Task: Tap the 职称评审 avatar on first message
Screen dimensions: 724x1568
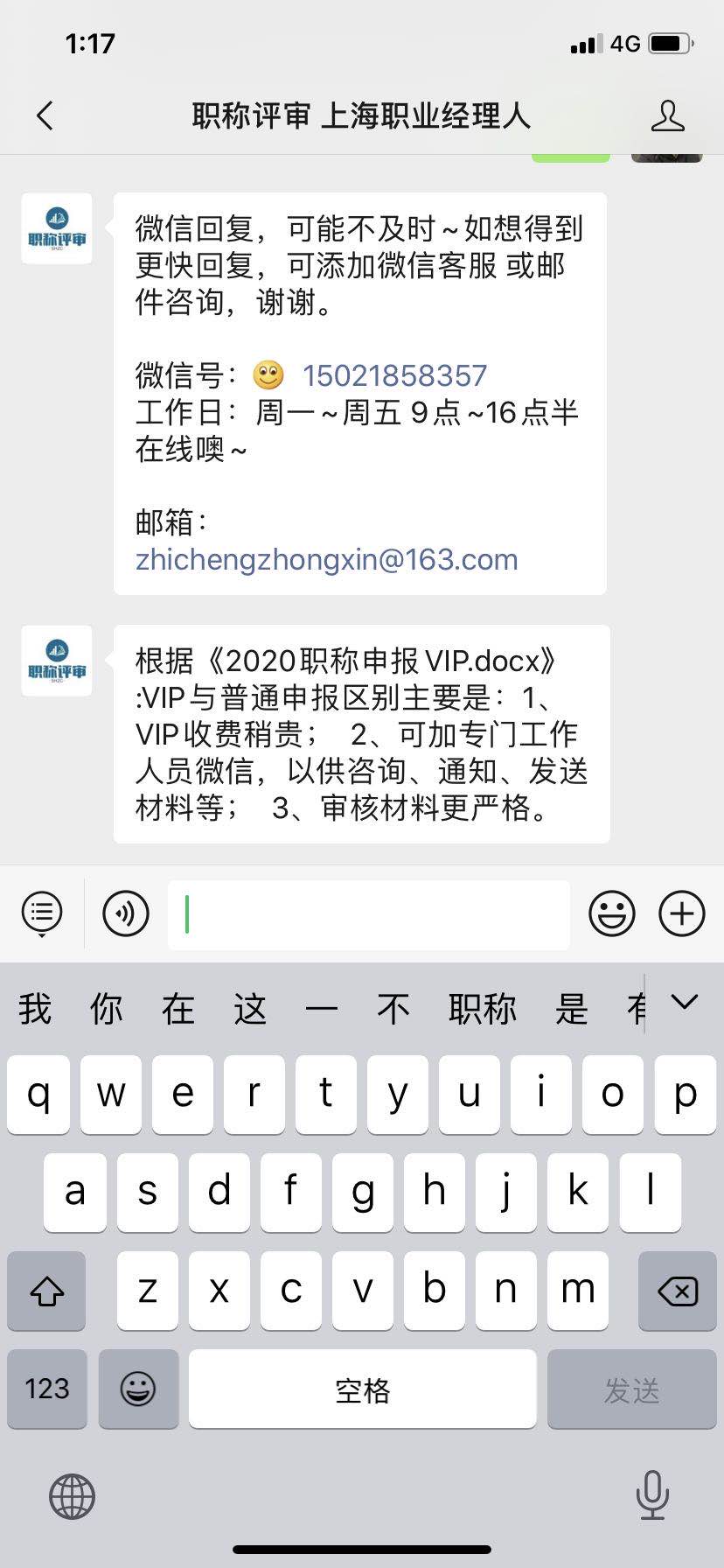Action: [57, 229]
